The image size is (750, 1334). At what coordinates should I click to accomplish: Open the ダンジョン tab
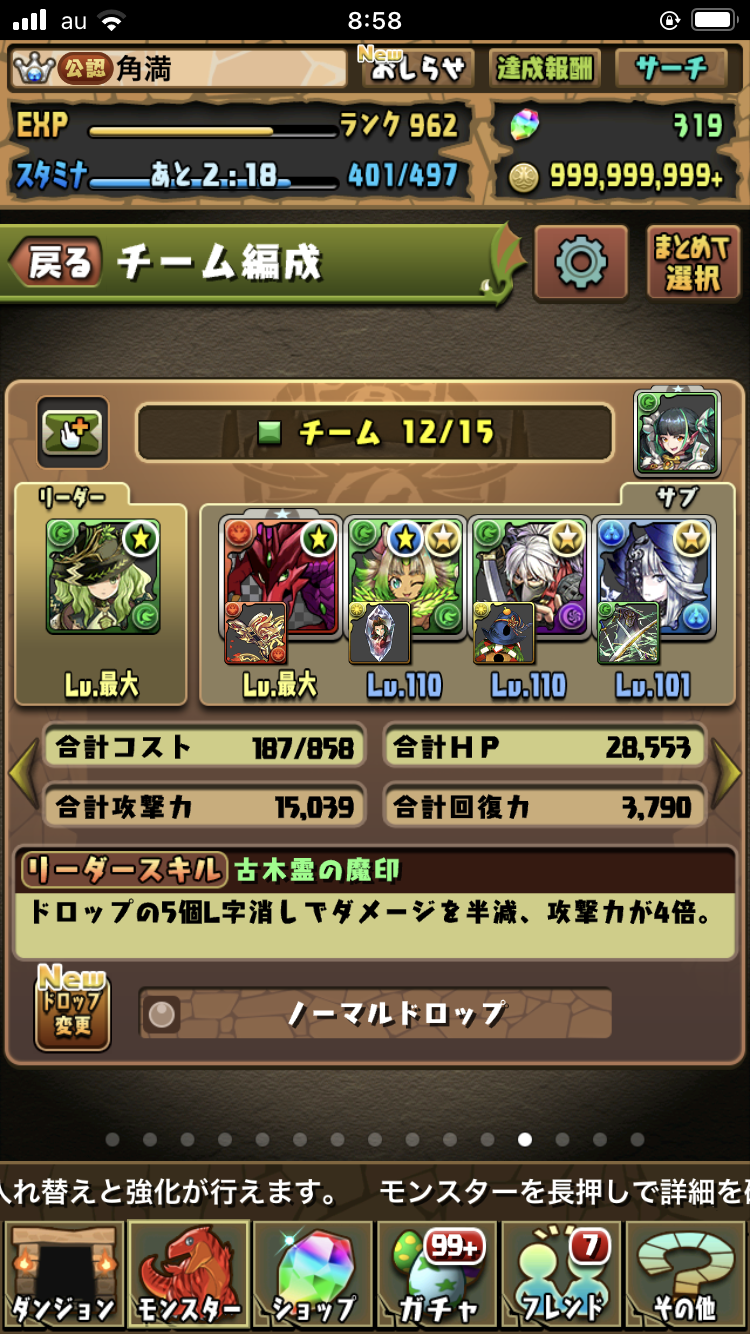[x=63, y=1277]
